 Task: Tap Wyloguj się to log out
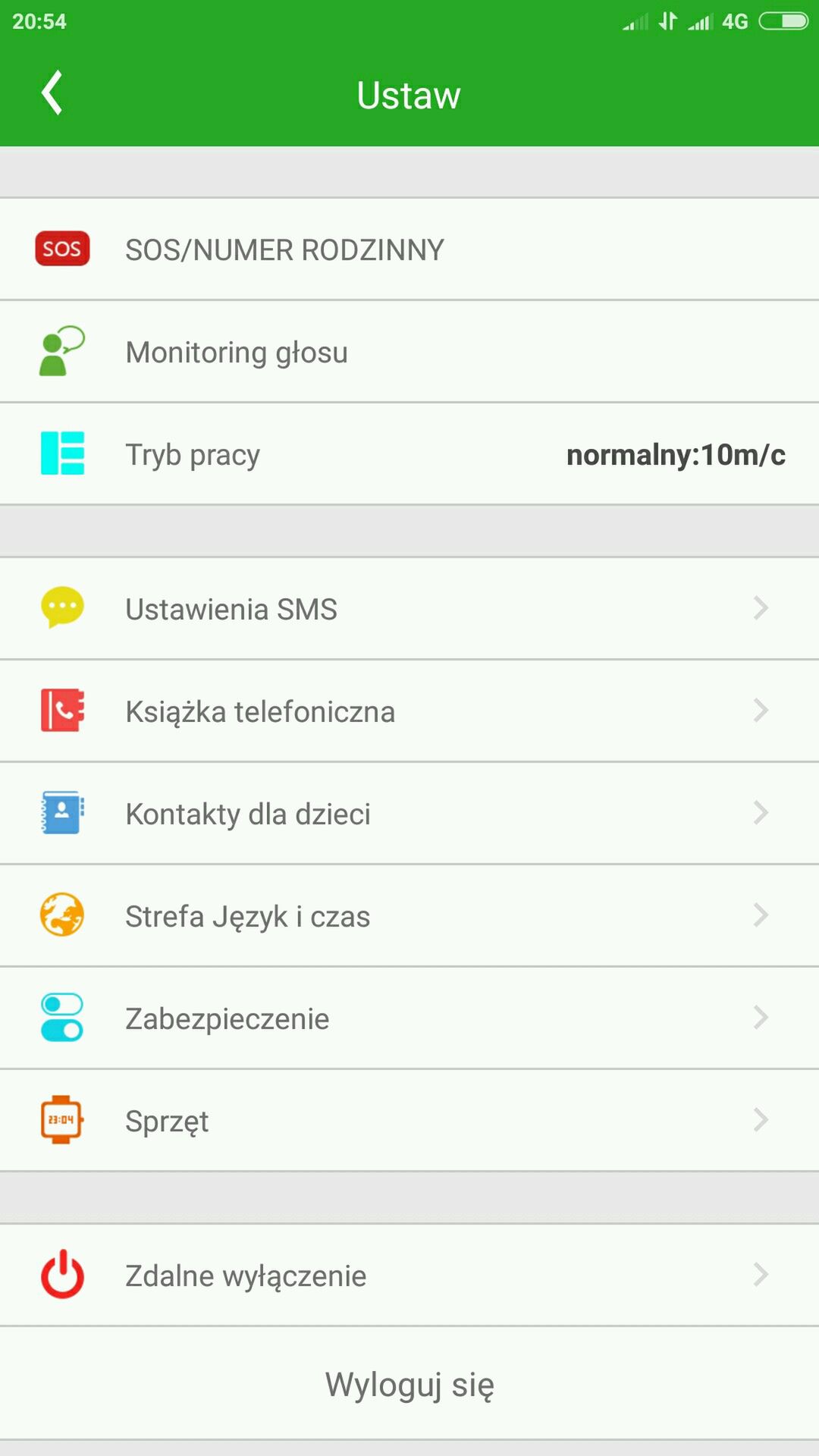pos(409,1384)
